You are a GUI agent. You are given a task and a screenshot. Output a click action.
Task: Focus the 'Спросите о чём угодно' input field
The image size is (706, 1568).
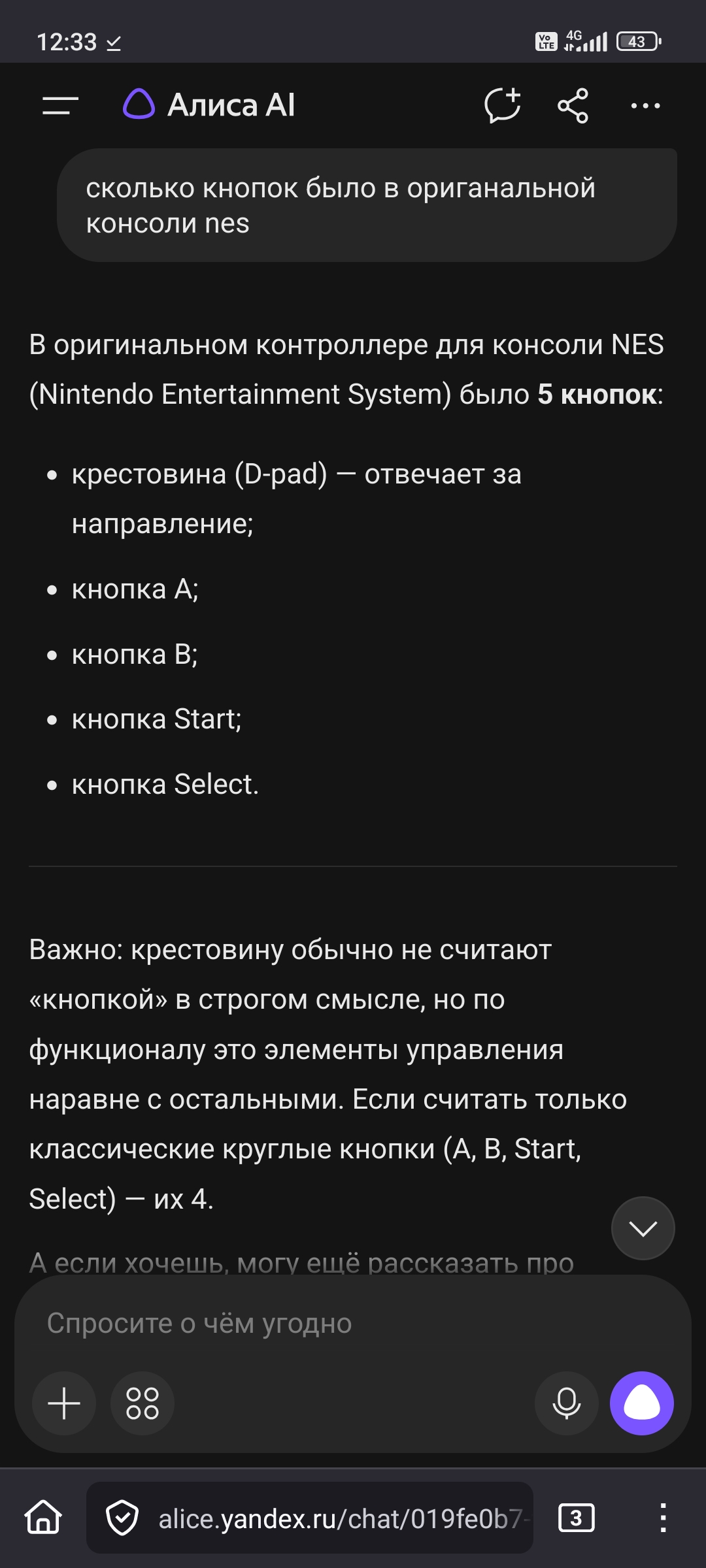pyautogui.click(x=353, y=1324)
